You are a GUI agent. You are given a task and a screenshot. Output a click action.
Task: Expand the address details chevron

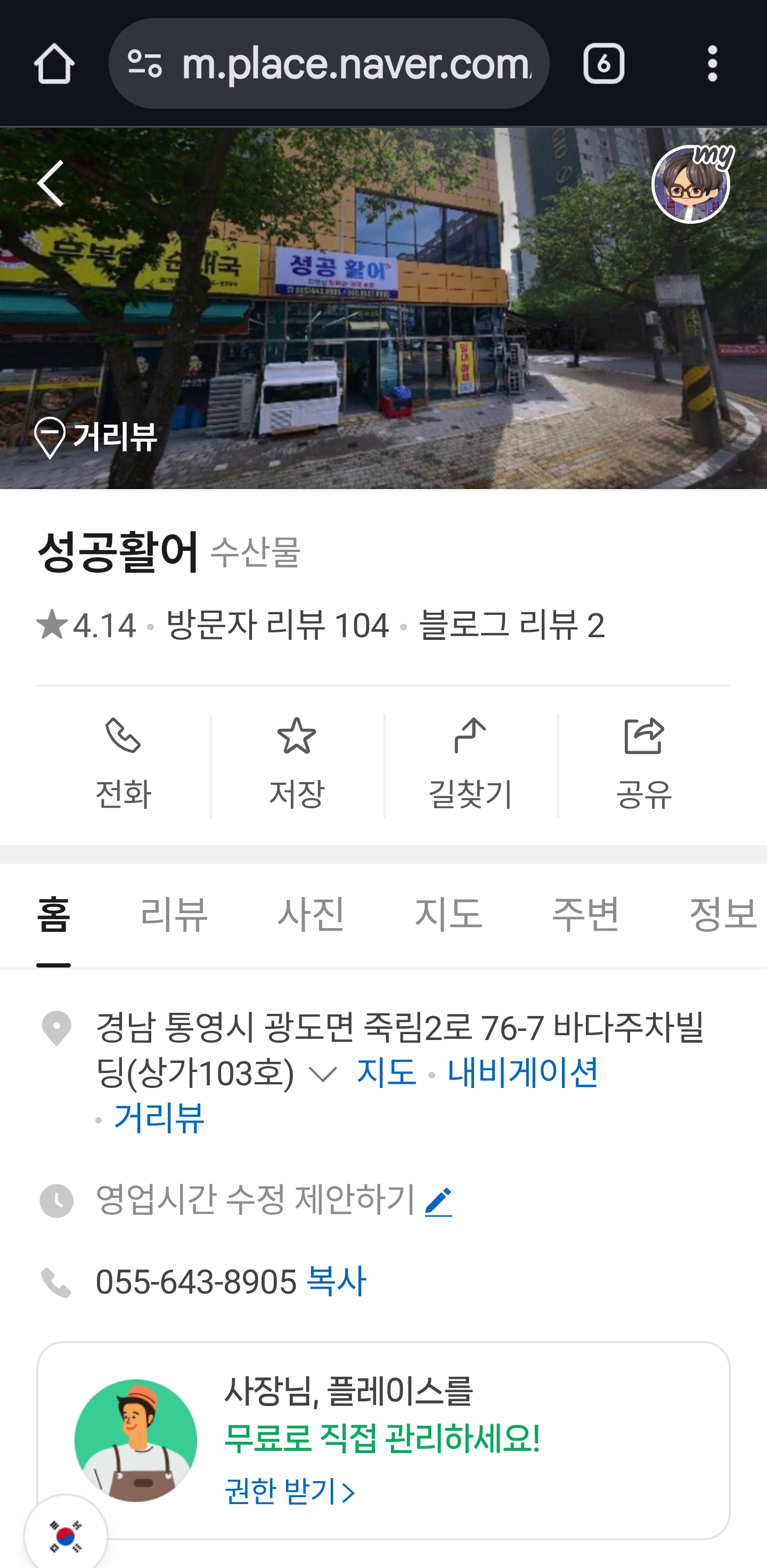(323, 1074)
